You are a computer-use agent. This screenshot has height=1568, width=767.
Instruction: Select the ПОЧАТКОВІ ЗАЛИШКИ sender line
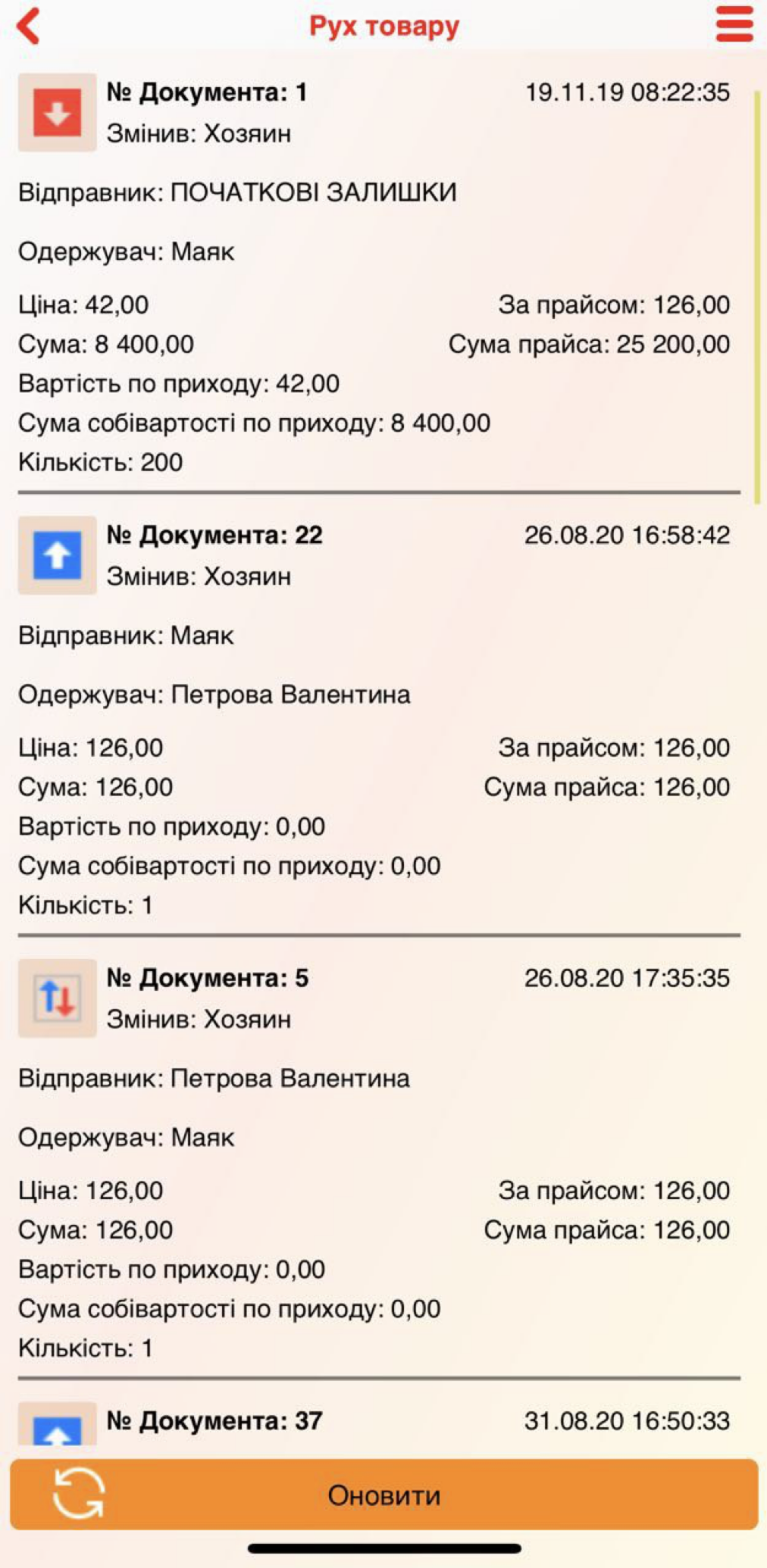(239, 192)
